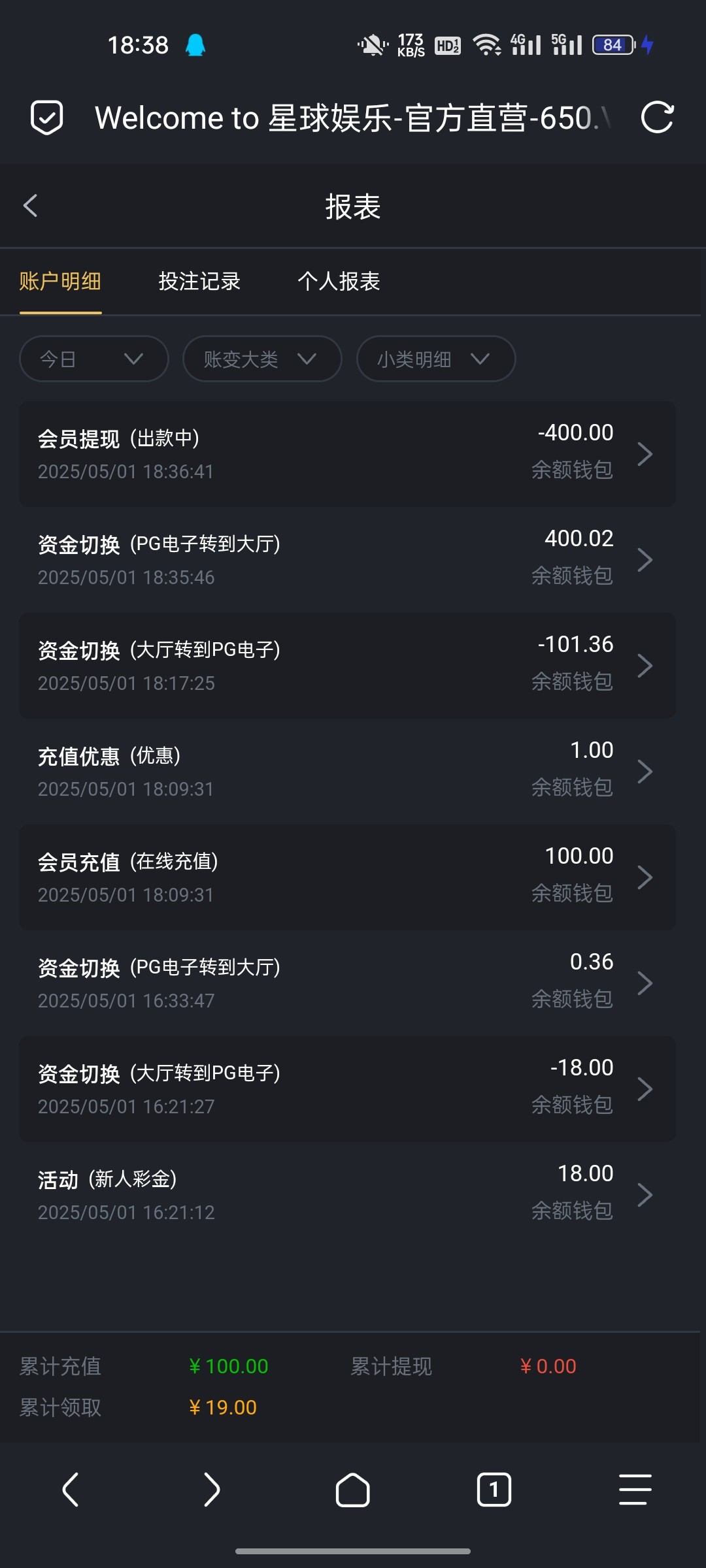
Task: Open the 会员提现 (出款中) -400.00 record
Action: click(x=347, y=454)
